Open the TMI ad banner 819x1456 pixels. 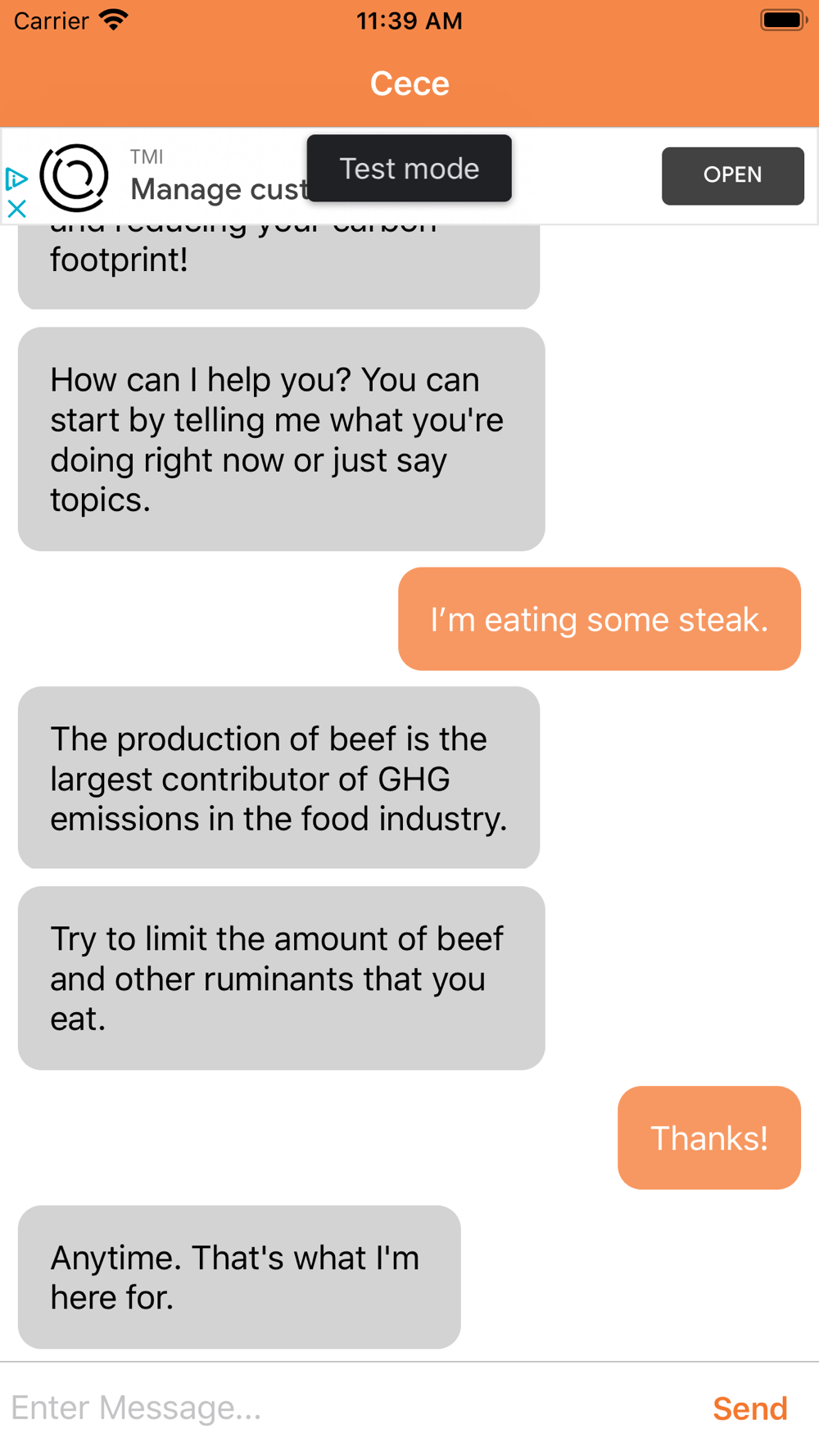(732, 175)
